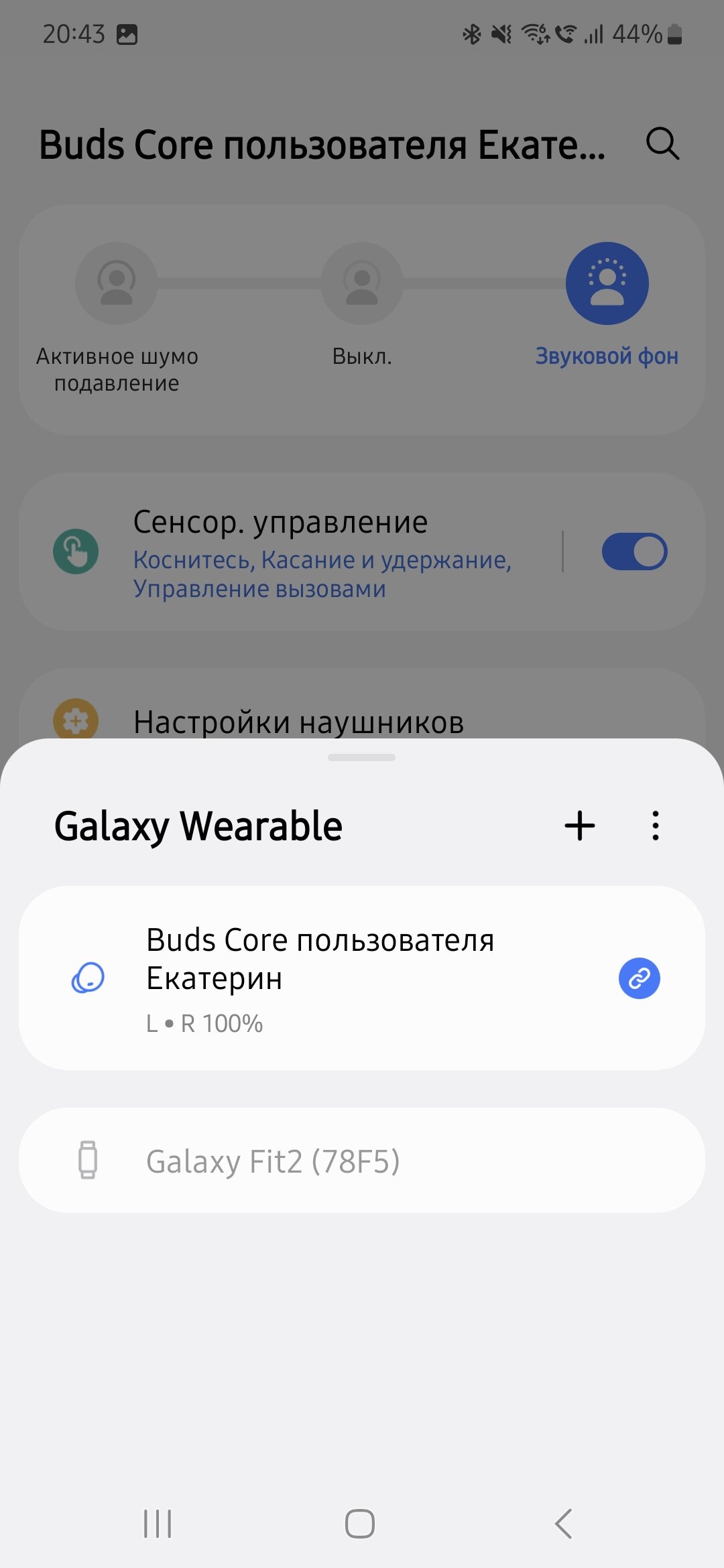
Task: Open the Galaxy Wearable overflow menu
Action: click(656, 826)
